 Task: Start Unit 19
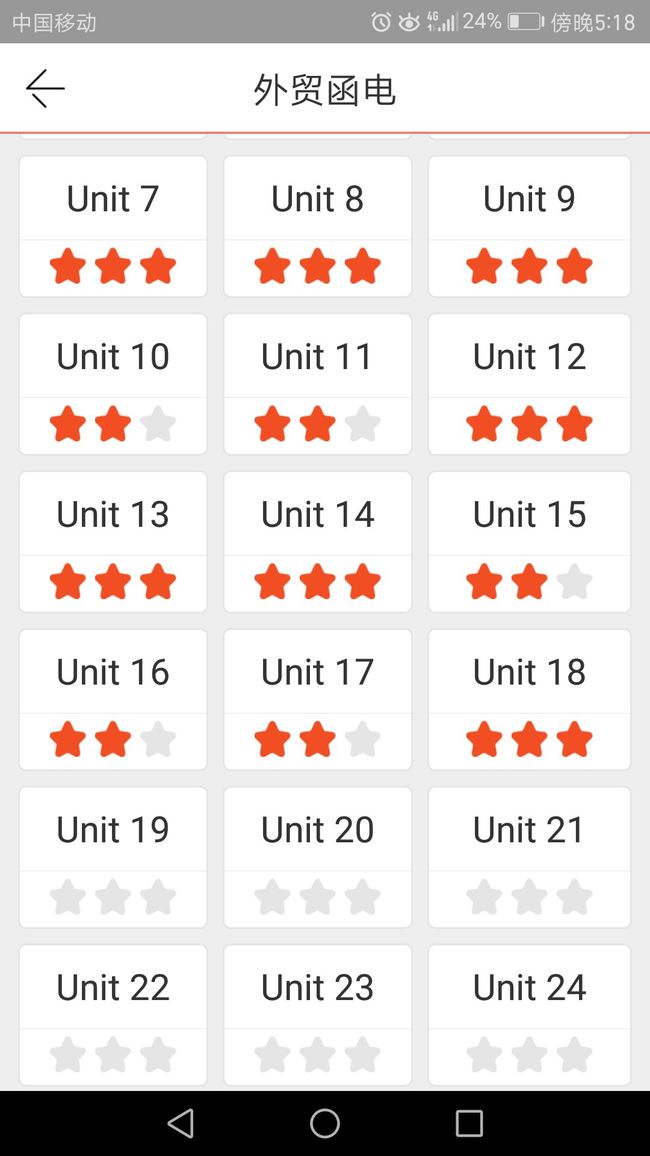(113, 857)
